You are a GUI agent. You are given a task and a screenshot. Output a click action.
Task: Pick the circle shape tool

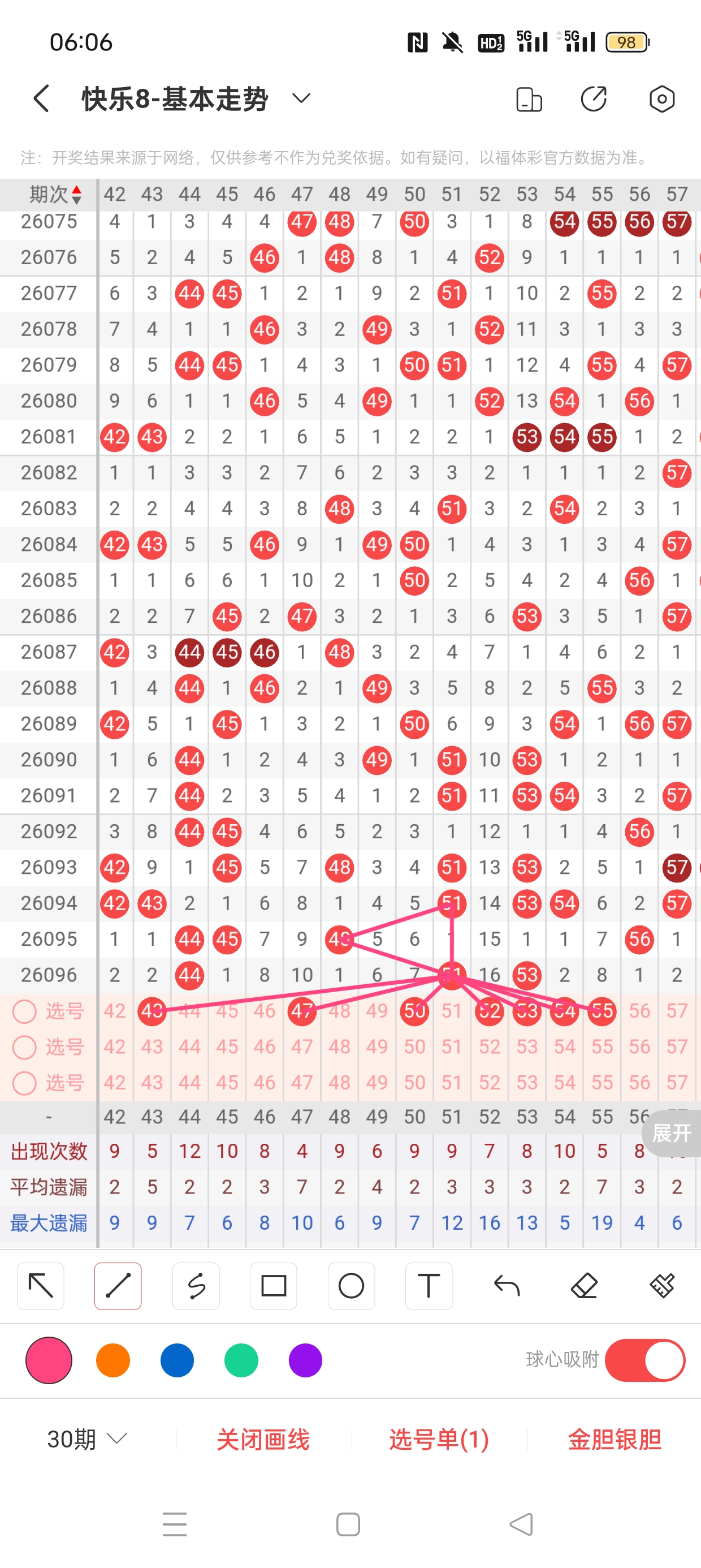(x=351, y=1286)
